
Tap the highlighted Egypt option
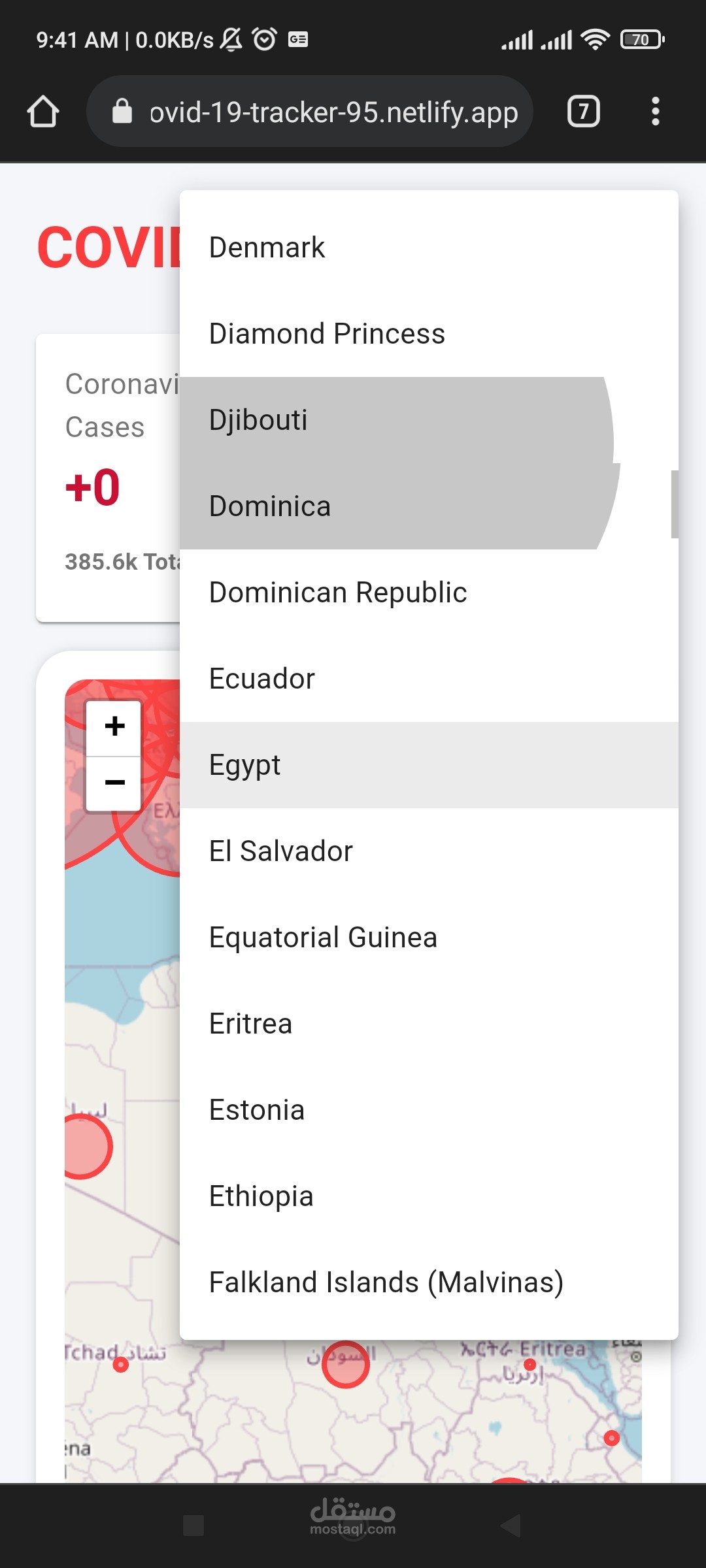[428, 765]
